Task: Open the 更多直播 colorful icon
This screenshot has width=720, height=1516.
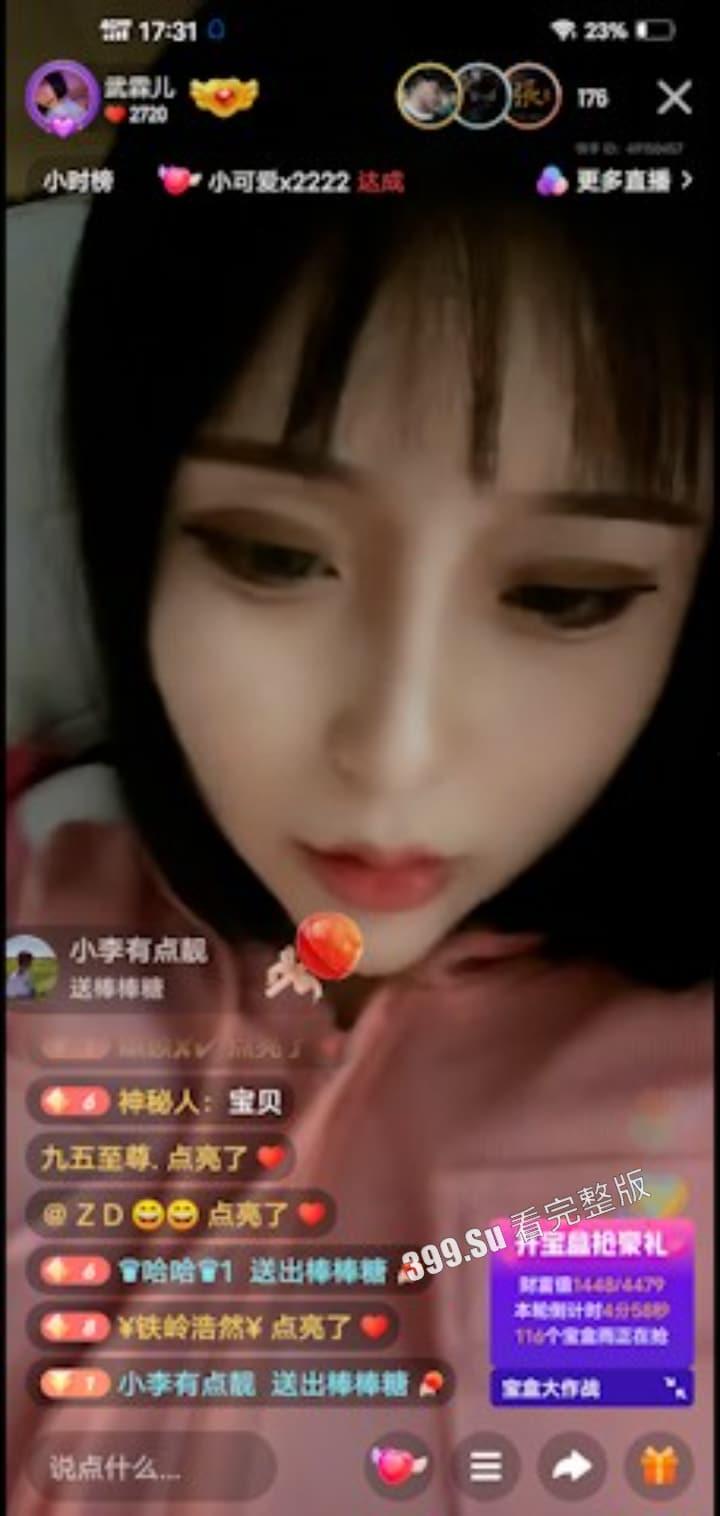Action: pyautogui.click(x=552, y=176)
